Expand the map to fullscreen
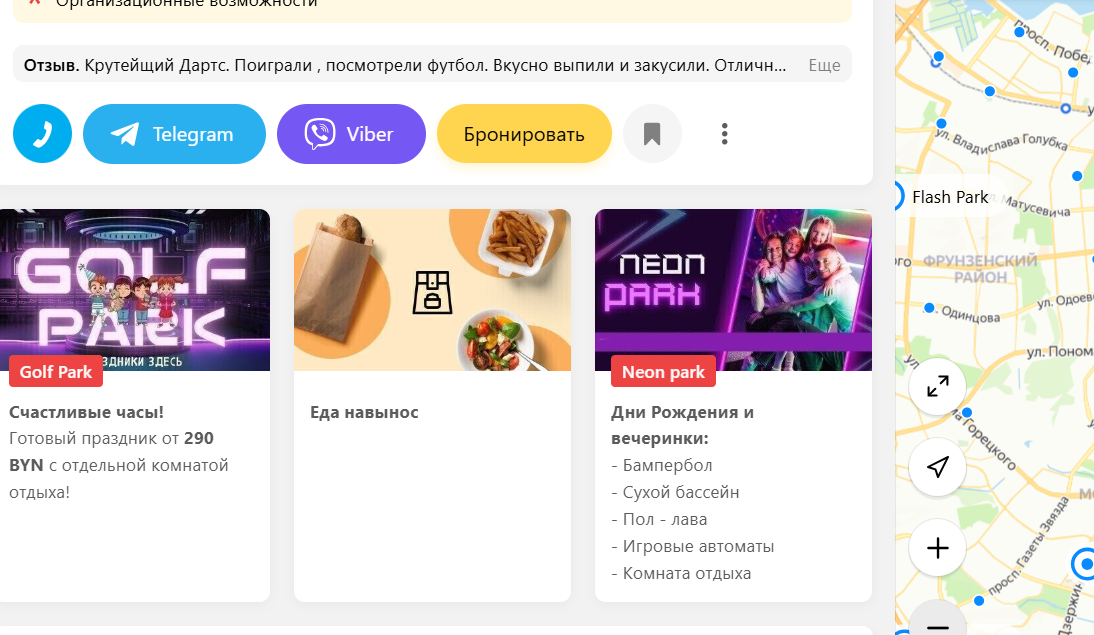The width and height of the screenshot is (1094, 635). click(937, 386)
